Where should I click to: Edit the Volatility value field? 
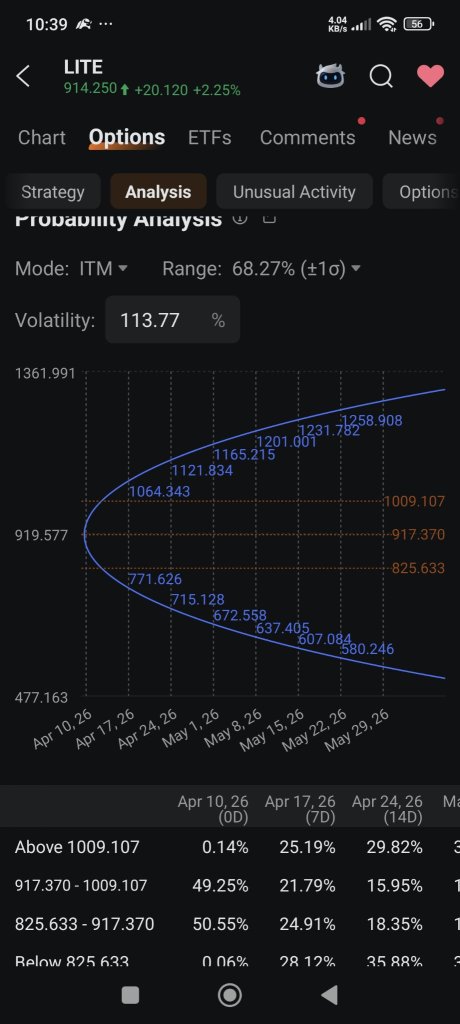click(172, 320)
